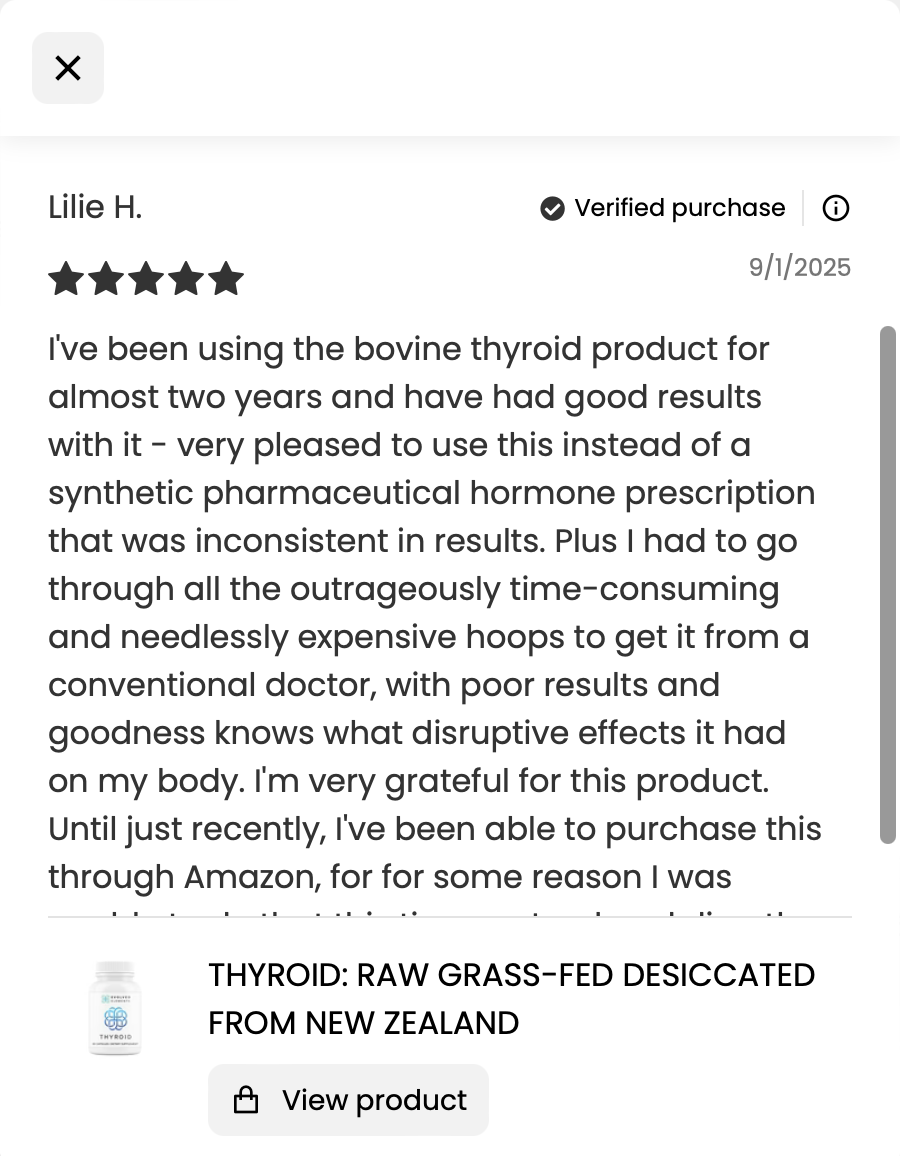Click the Verified purchase label text

tap(679, 208)
